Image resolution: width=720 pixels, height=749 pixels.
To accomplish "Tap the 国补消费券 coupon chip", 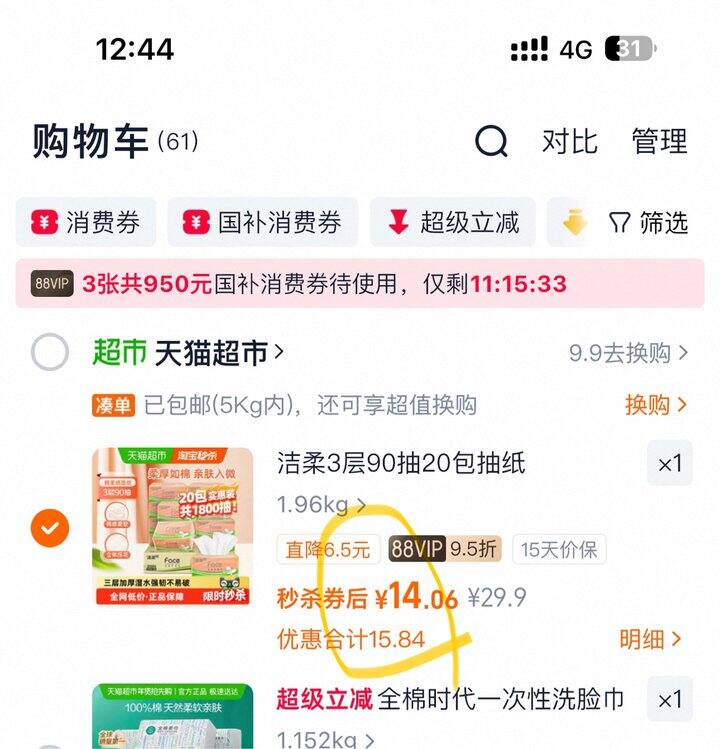I will coord(263,223).
